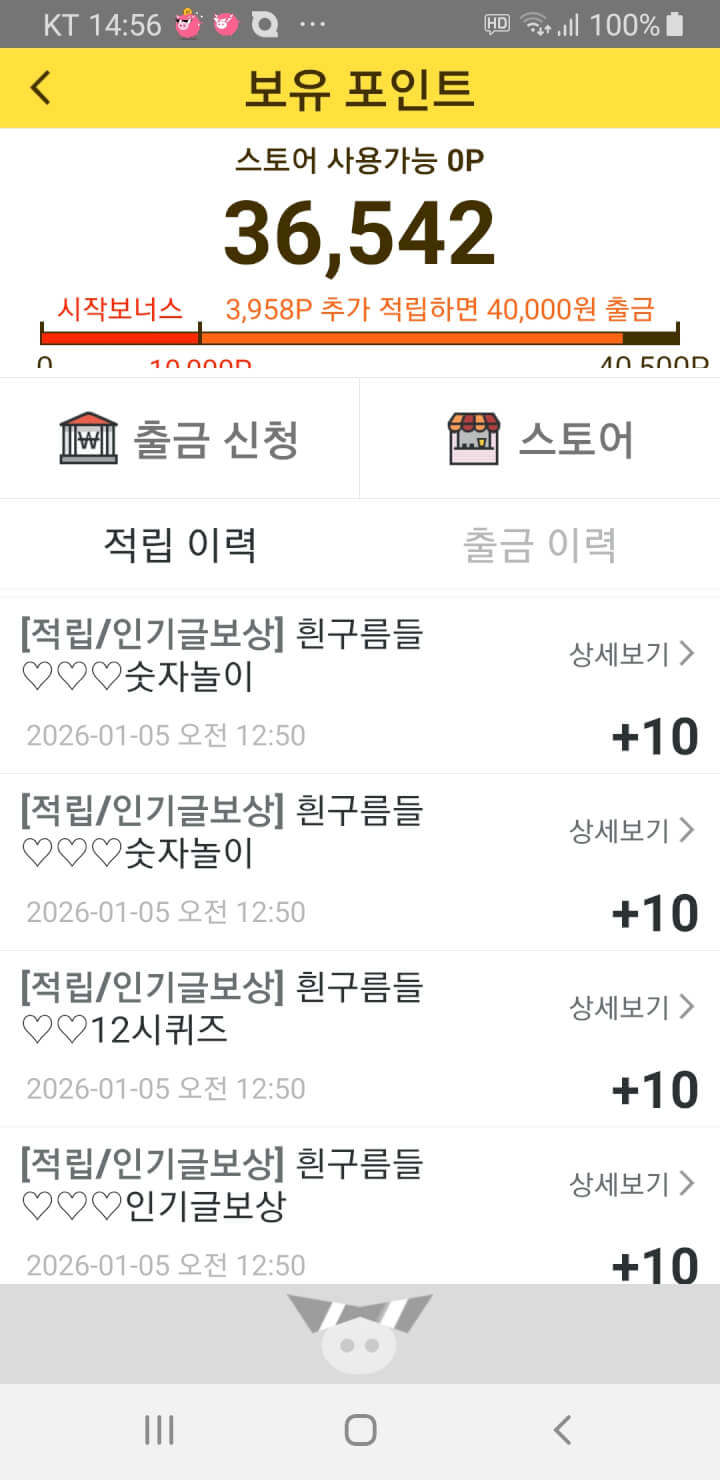Image resolution: width=720 pixels, height=1480 pixels.
Task: Tap the system home button
Action: (360, 1430)
